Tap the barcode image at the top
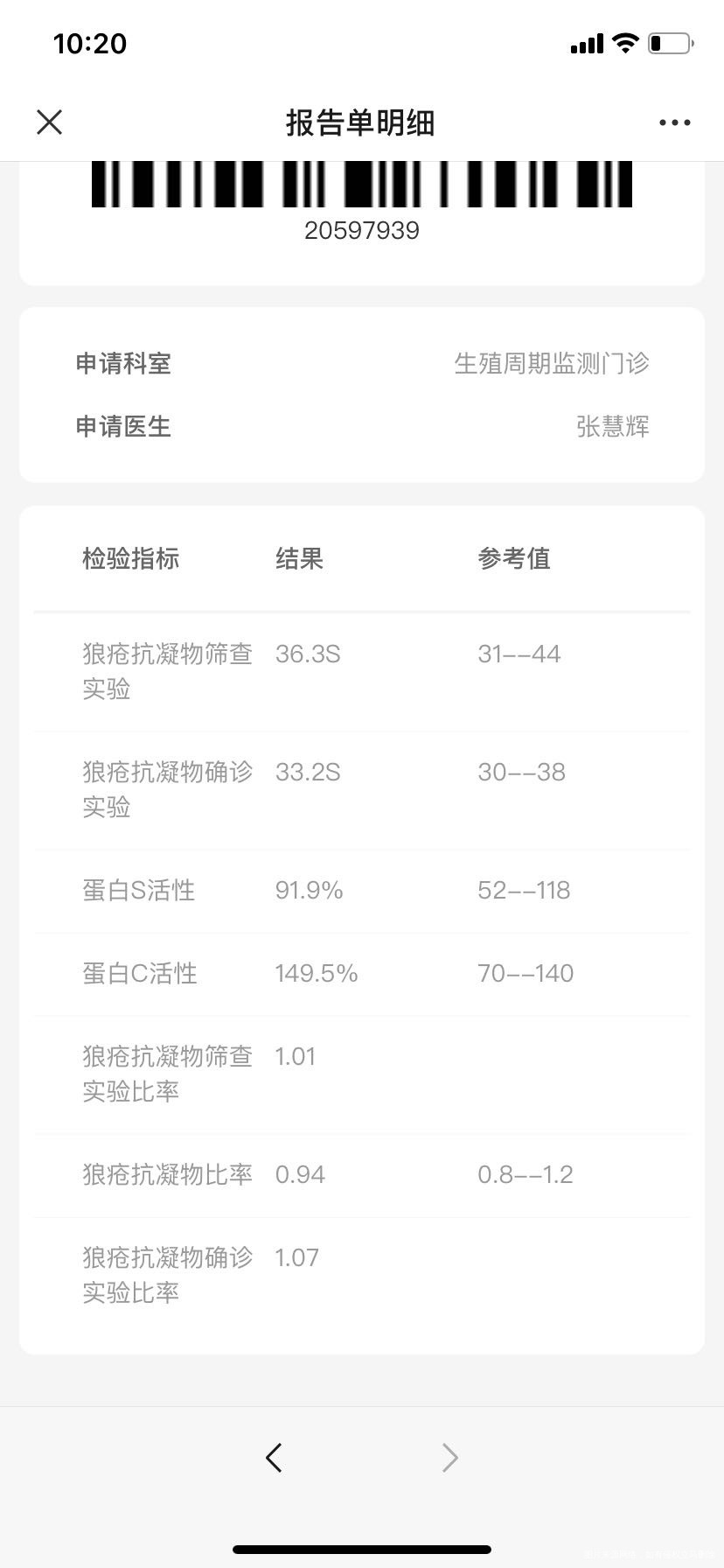The width and height of the screenshot is (724, 1568). click(362, 184)
